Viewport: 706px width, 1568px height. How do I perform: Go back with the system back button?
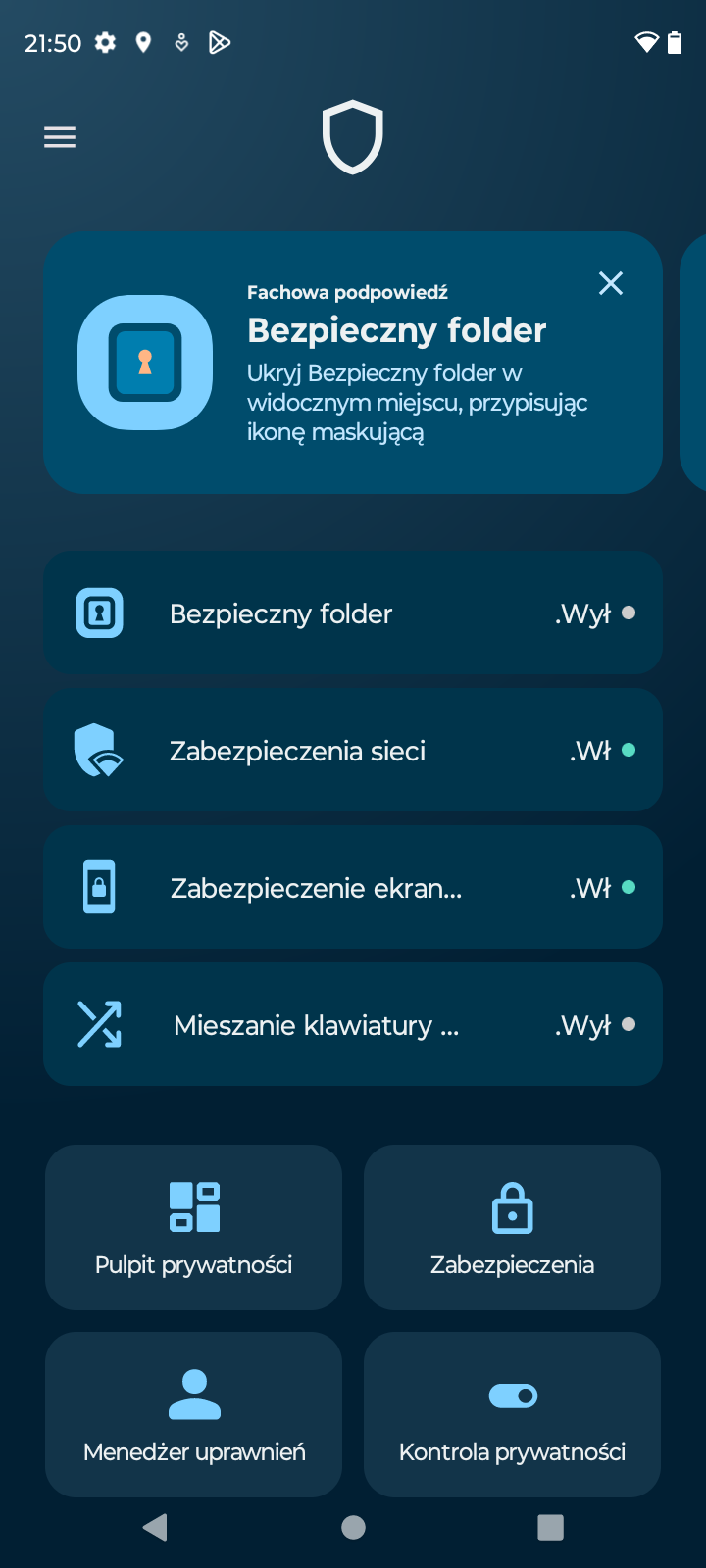pyautogui.click(x=155, y=1527)
